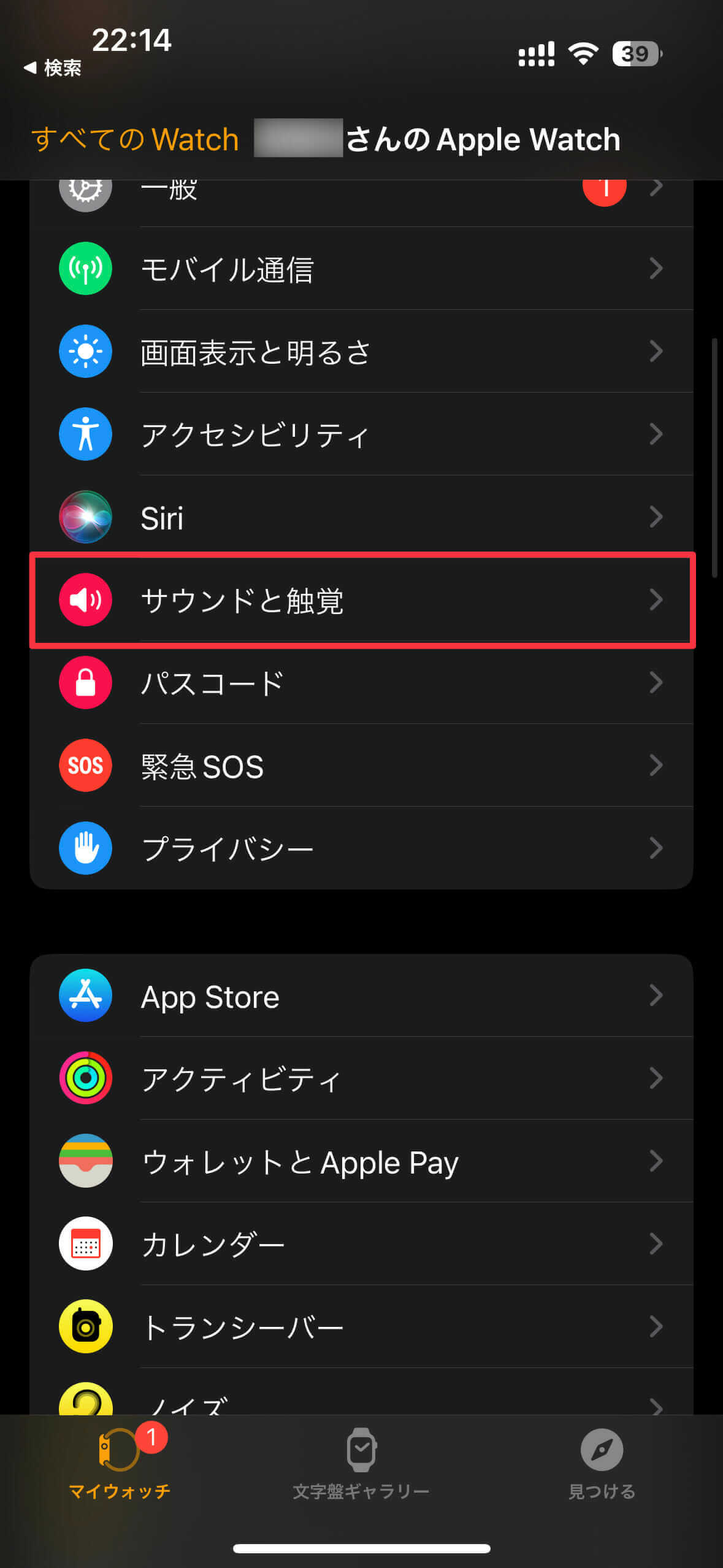Viewport: 723px width, 1568px height.
Task: Tap すべての Watch at the top
Action: [135, 140]
